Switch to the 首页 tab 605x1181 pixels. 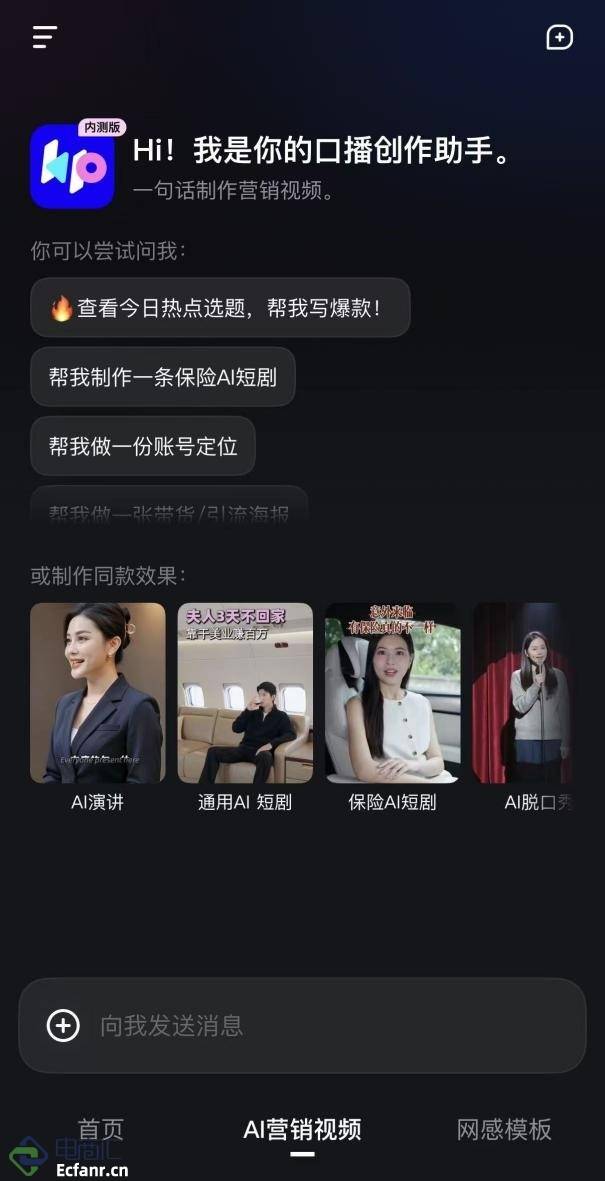click(101, 1129)
